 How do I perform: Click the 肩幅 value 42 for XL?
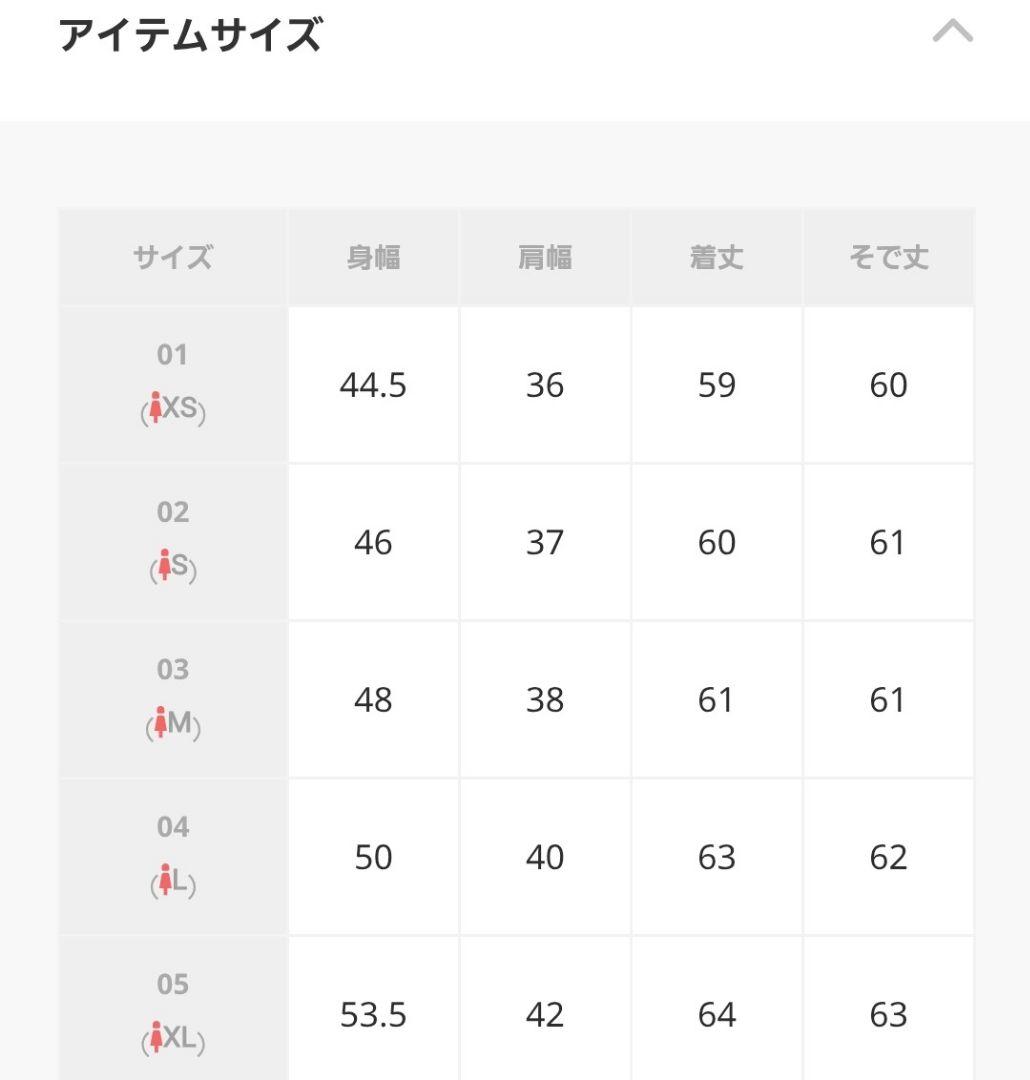click(545, 1015)
